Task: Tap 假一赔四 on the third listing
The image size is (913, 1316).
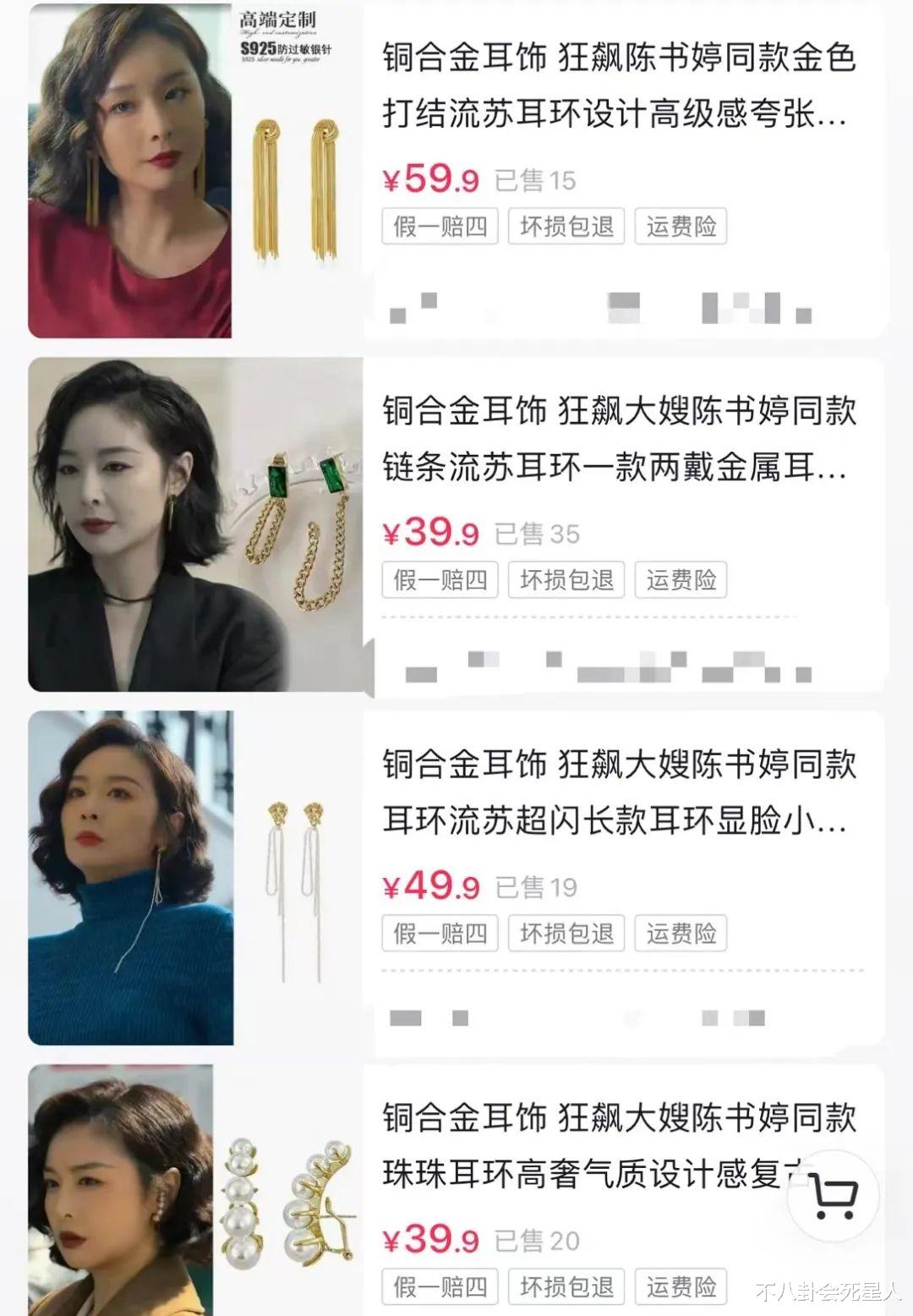Action: 440,934
